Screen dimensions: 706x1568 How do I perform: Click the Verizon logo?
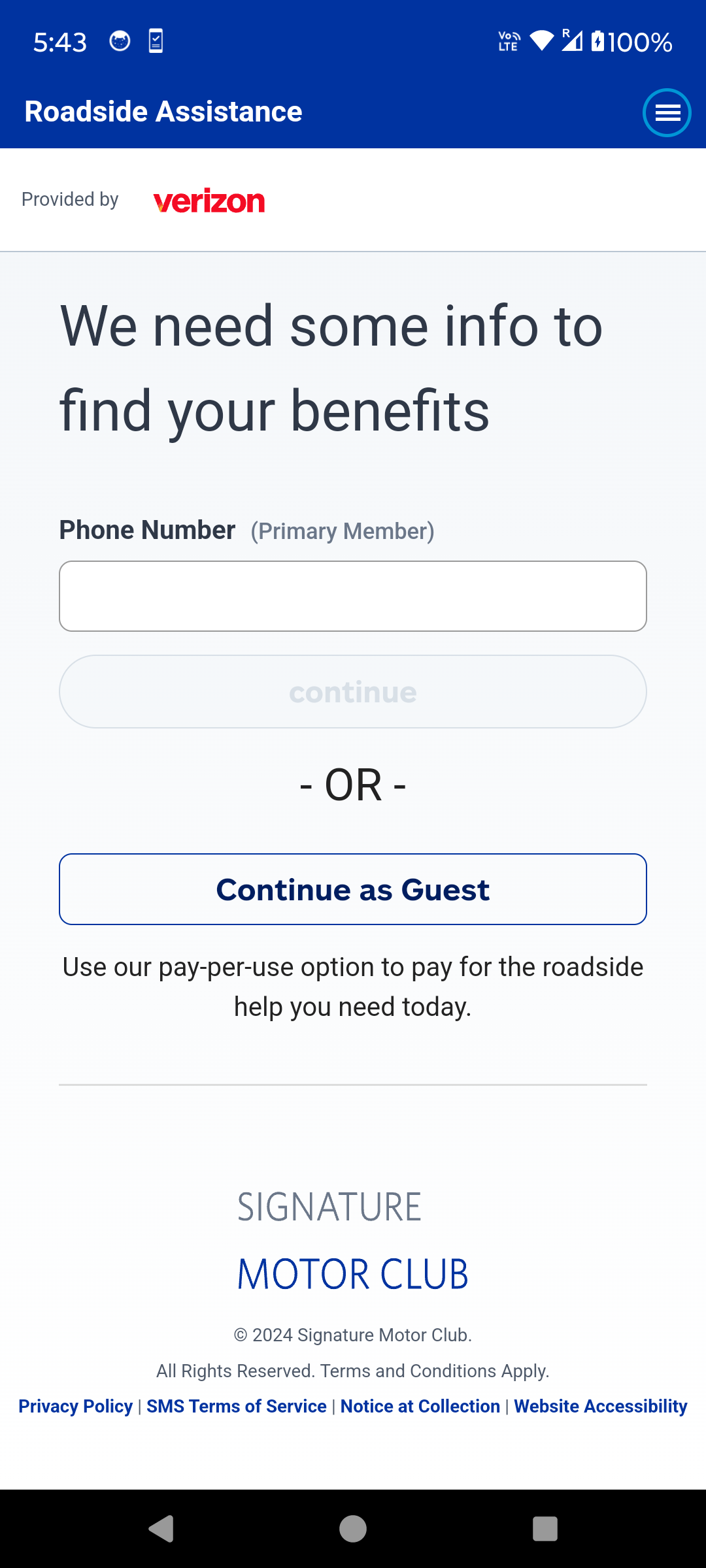tap(207, 201)
